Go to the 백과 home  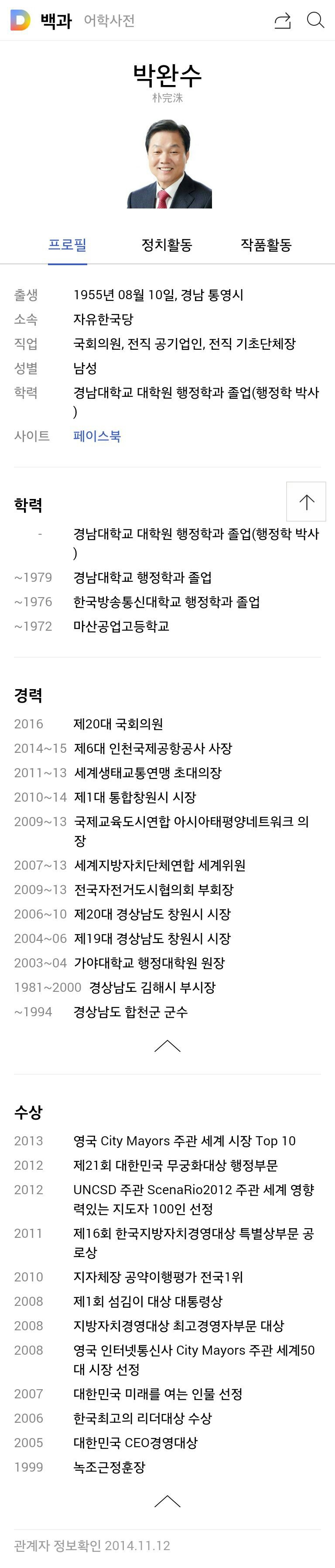tap(56, 20)
